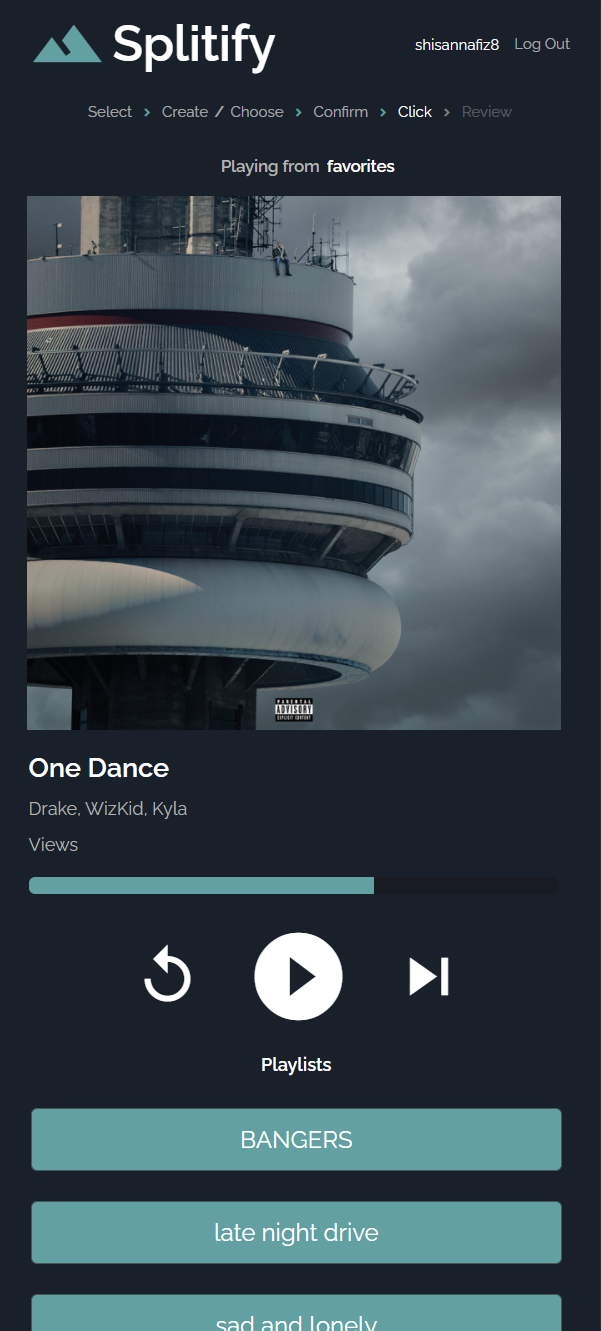Image resolution: width=601 pixels, height=1331 pixels.
Task: Restart the current track
Action: coord(167,976)
